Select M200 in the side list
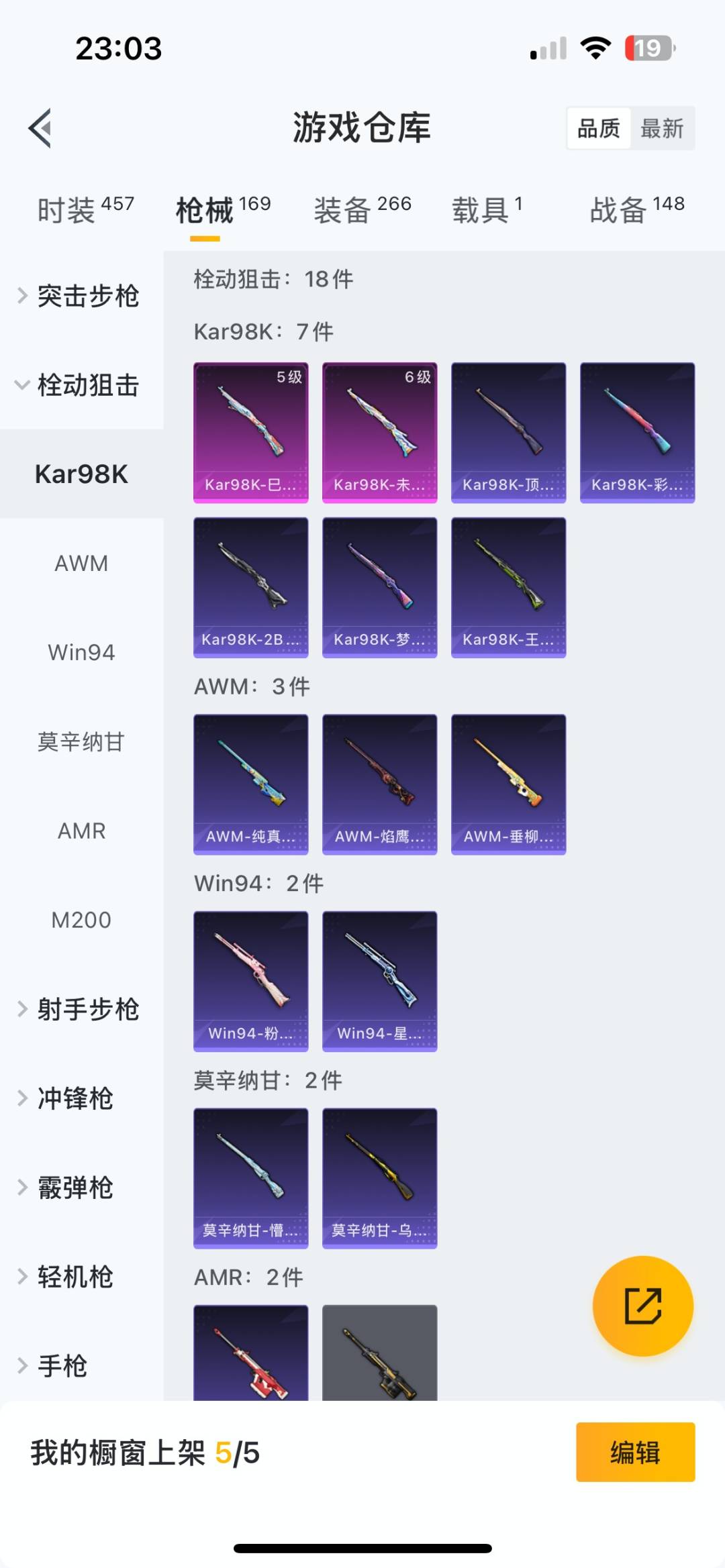 81,920
